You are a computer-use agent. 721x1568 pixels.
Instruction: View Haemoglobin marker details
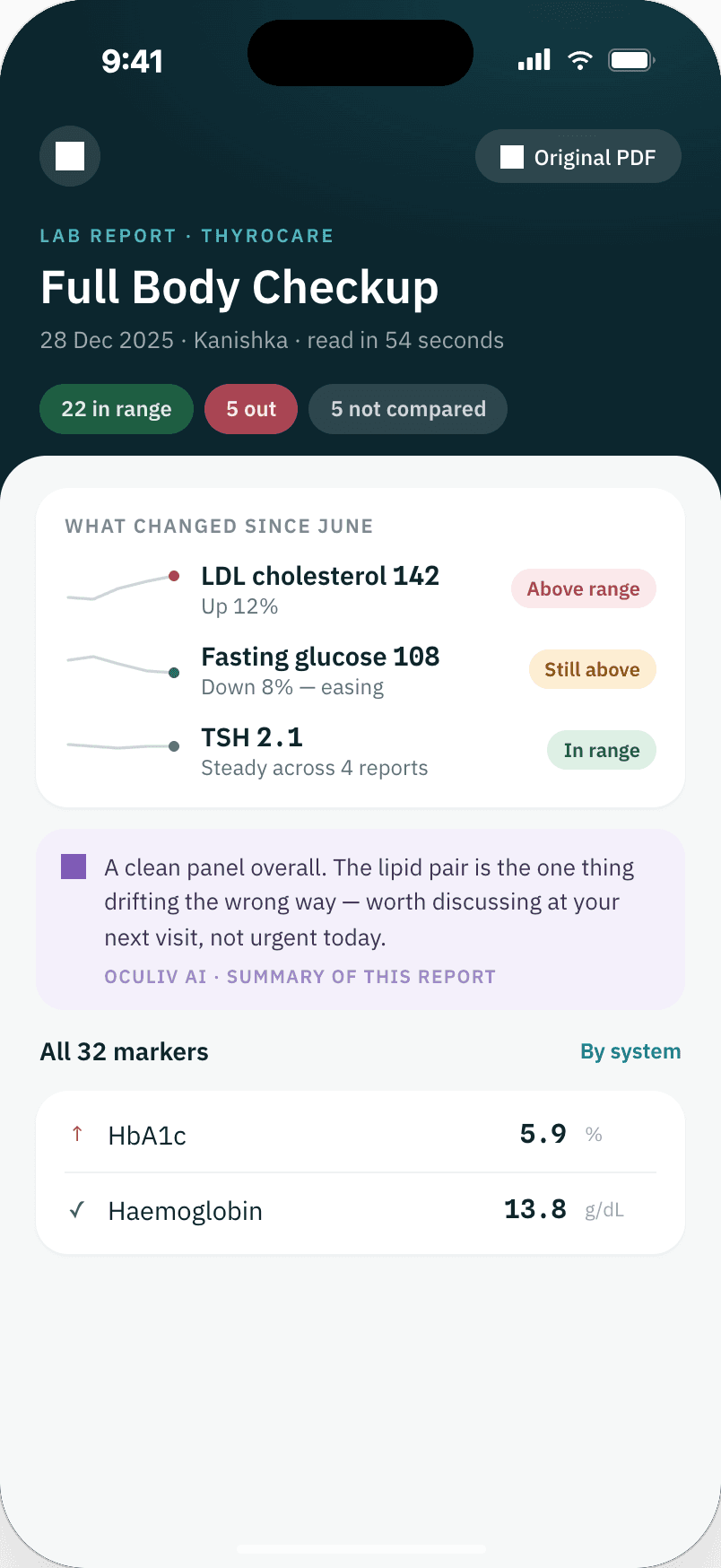360,1211
